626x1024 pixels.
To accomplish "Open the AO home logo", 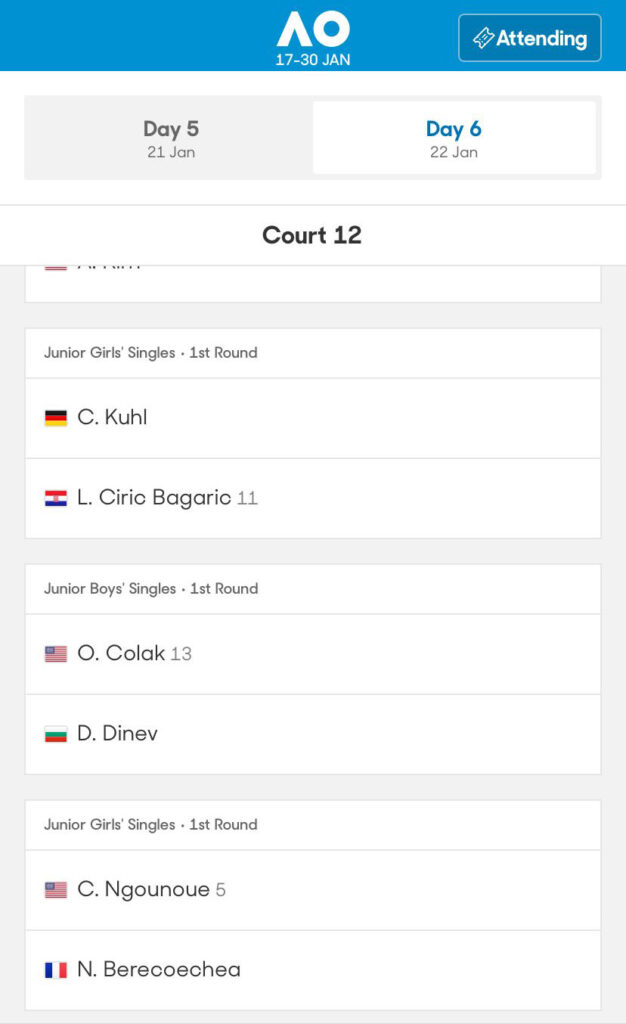I will [x=313, y=36].
